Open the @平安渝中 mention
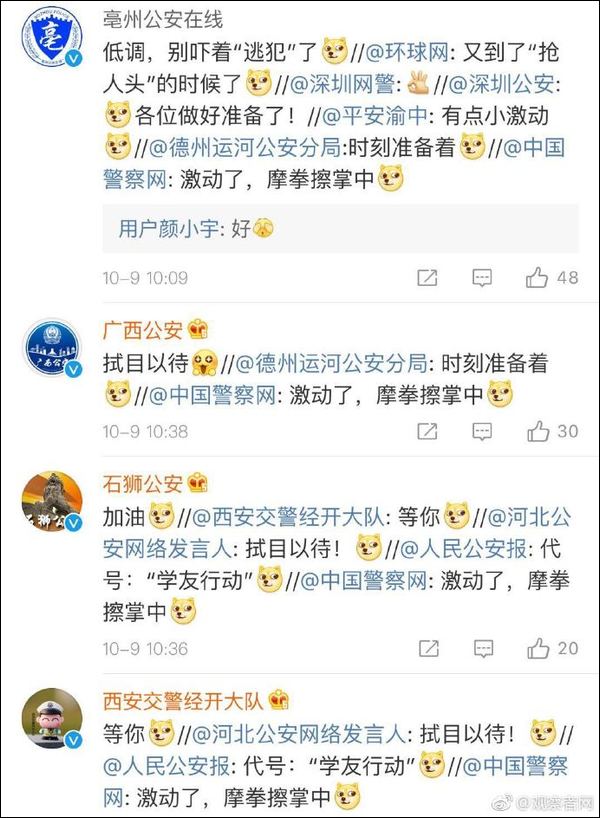The height and width of the screenshot is (818, 600). [x=375, y=116]
